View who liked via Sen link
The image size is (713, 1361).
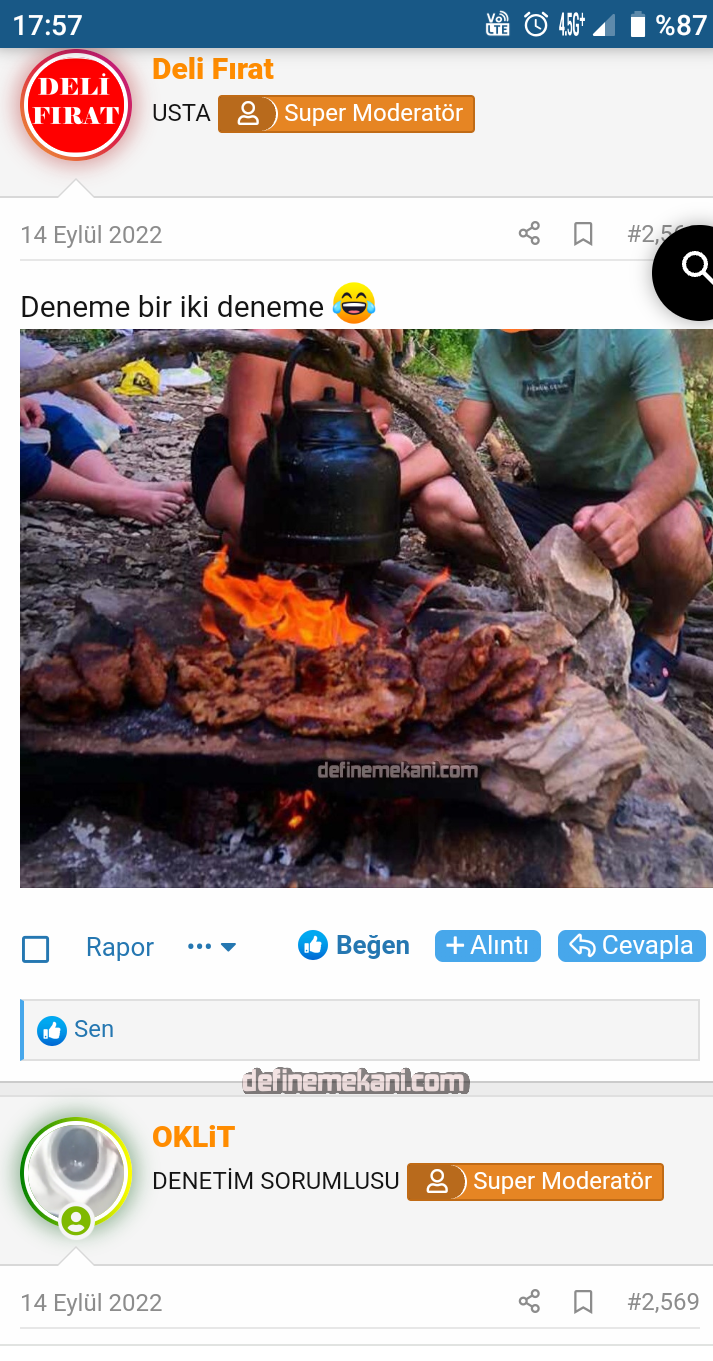93,1029
